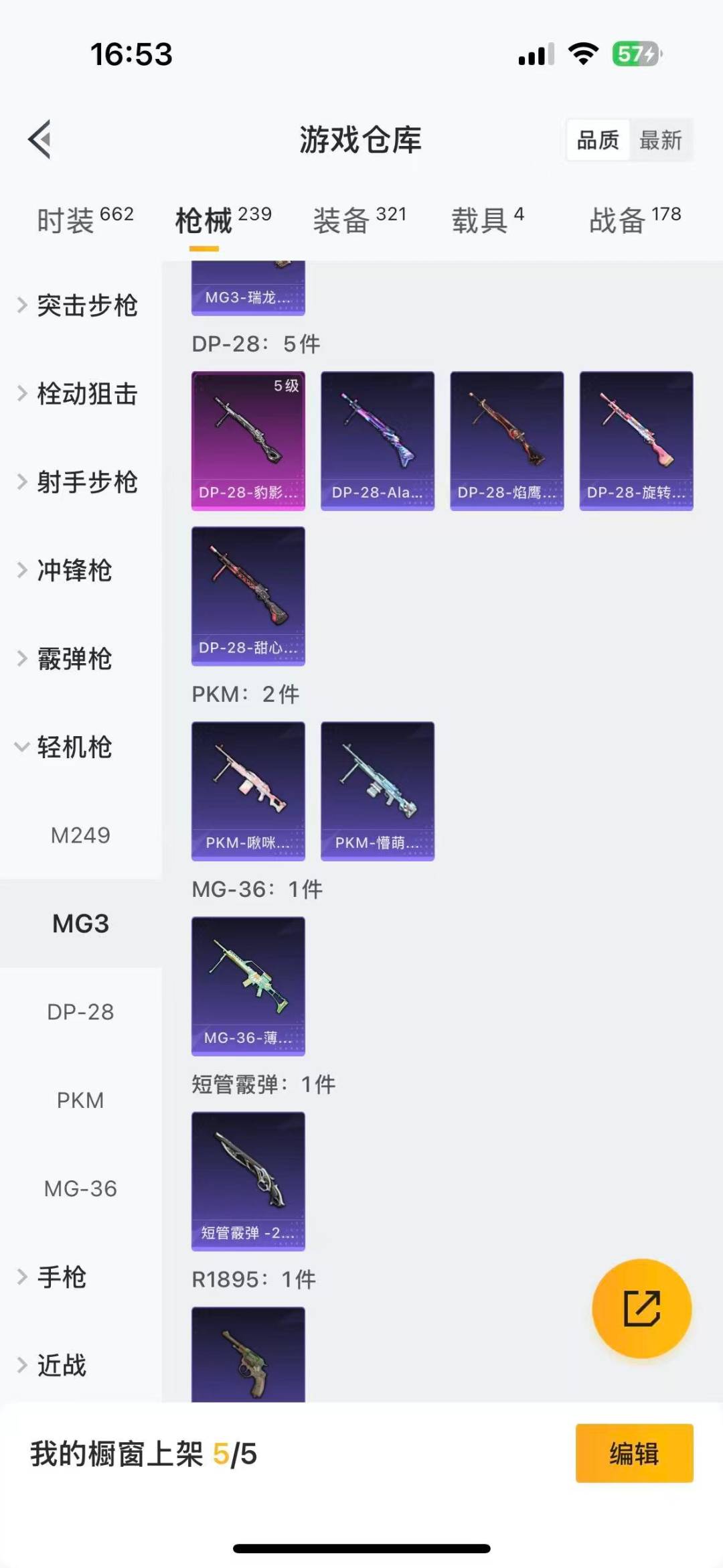Select PKM subcategory in sidebar
Image resolution: width=723 pixels, height=1568 pixels.
click(80, 1100)
